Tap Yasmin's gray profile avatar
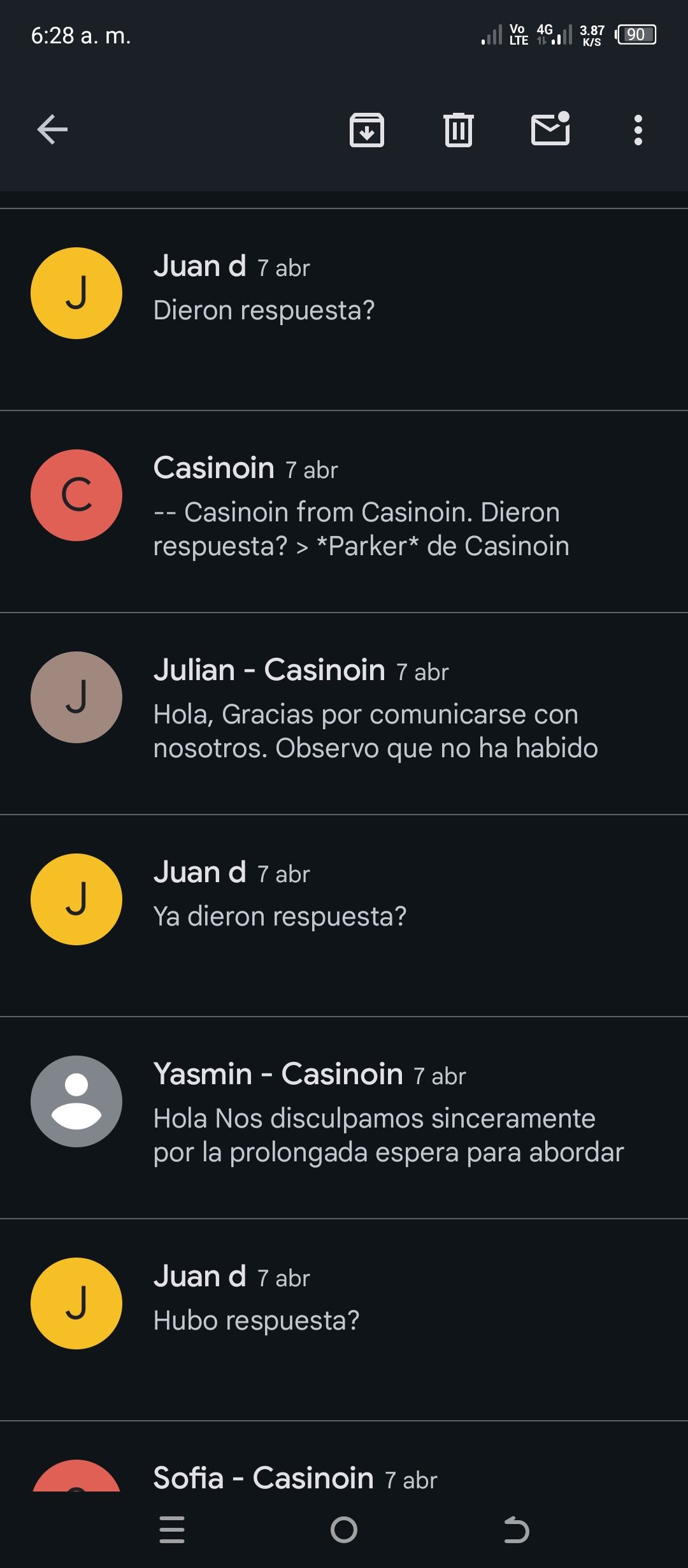 pos(76,1100)
